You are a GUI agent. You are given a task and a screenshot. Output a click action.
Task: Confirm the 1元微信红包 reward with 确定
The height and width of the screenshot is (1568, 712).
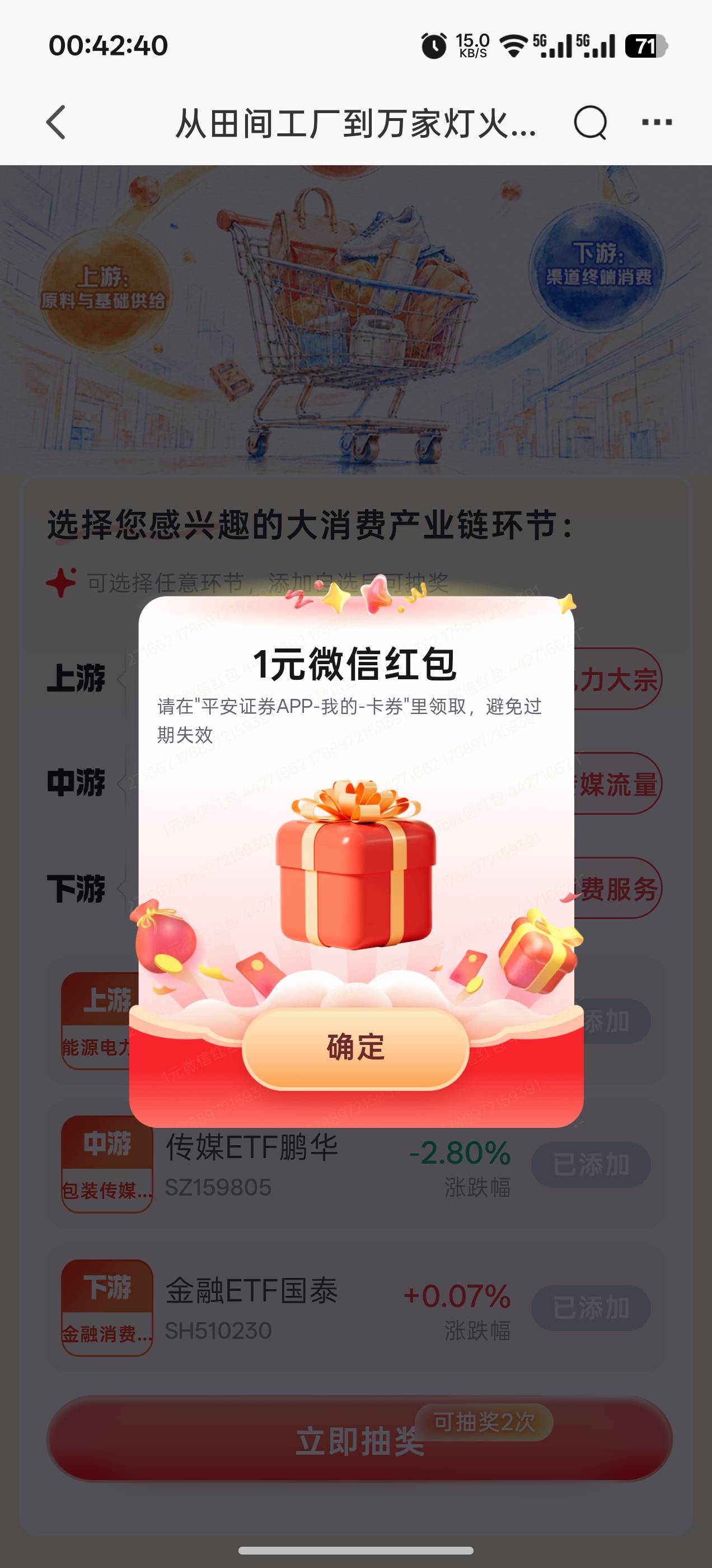(355, 1048)
